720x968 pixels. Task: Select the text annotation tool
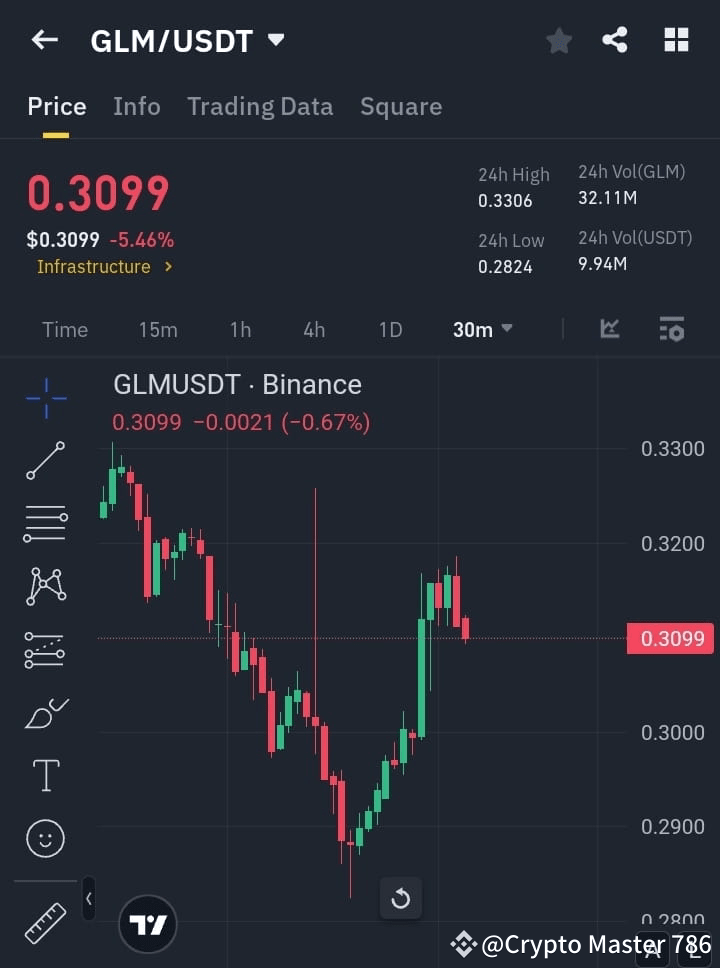pyautogui.click(x=45, y=775)
